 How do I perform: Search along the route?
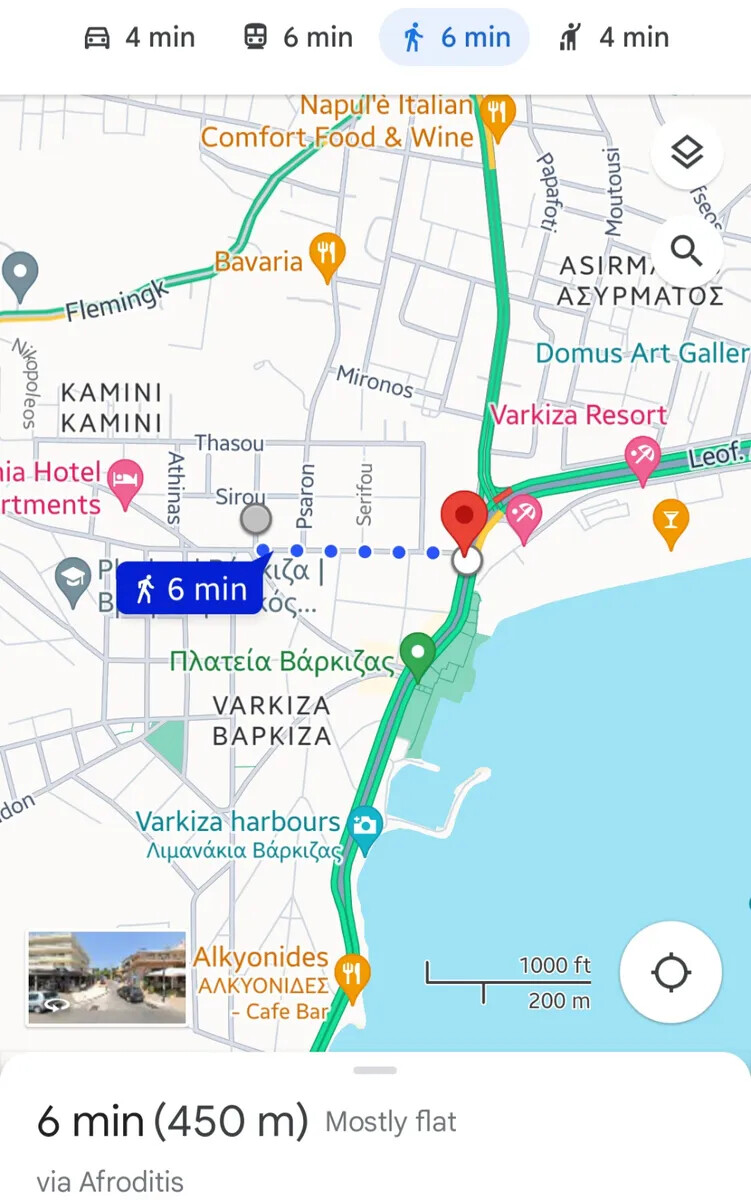pos(687,250)
